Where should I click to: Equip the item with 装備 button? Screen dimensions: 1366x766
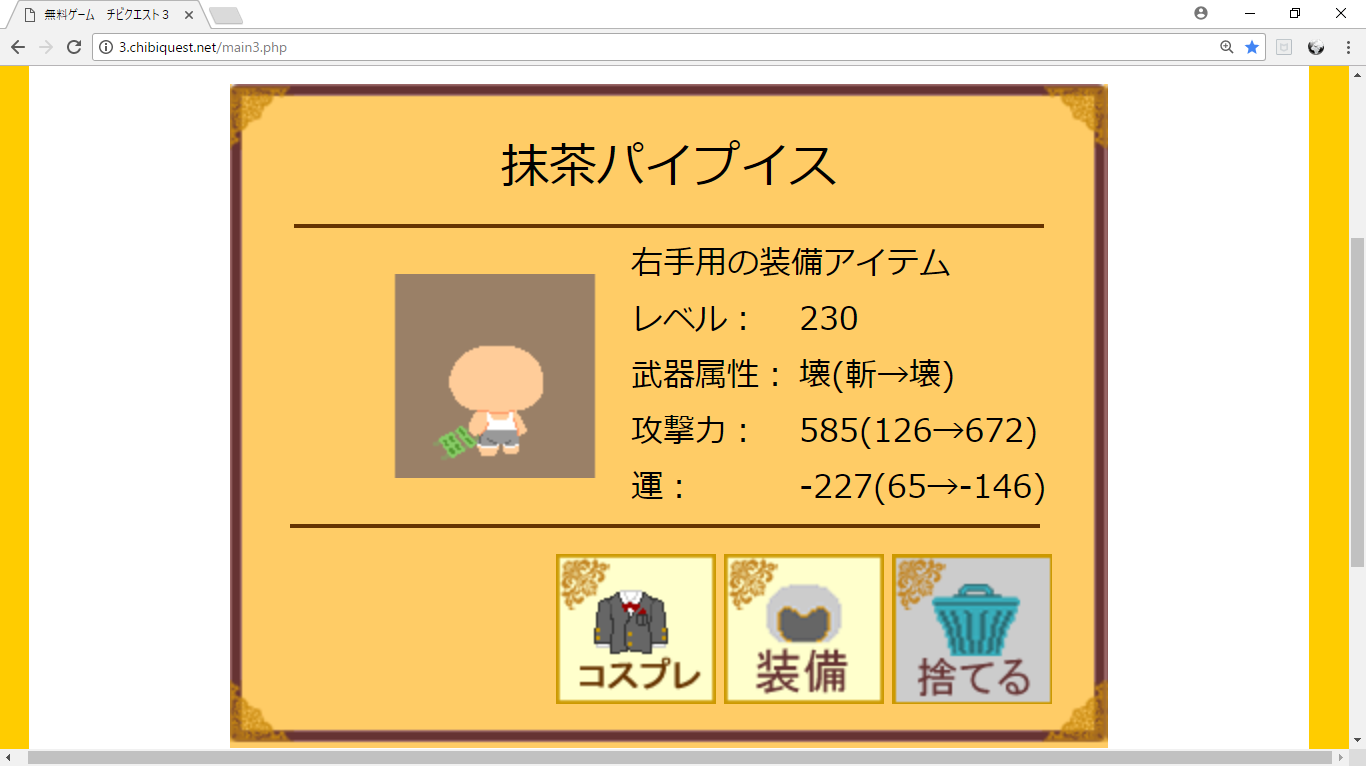[804, 629]
